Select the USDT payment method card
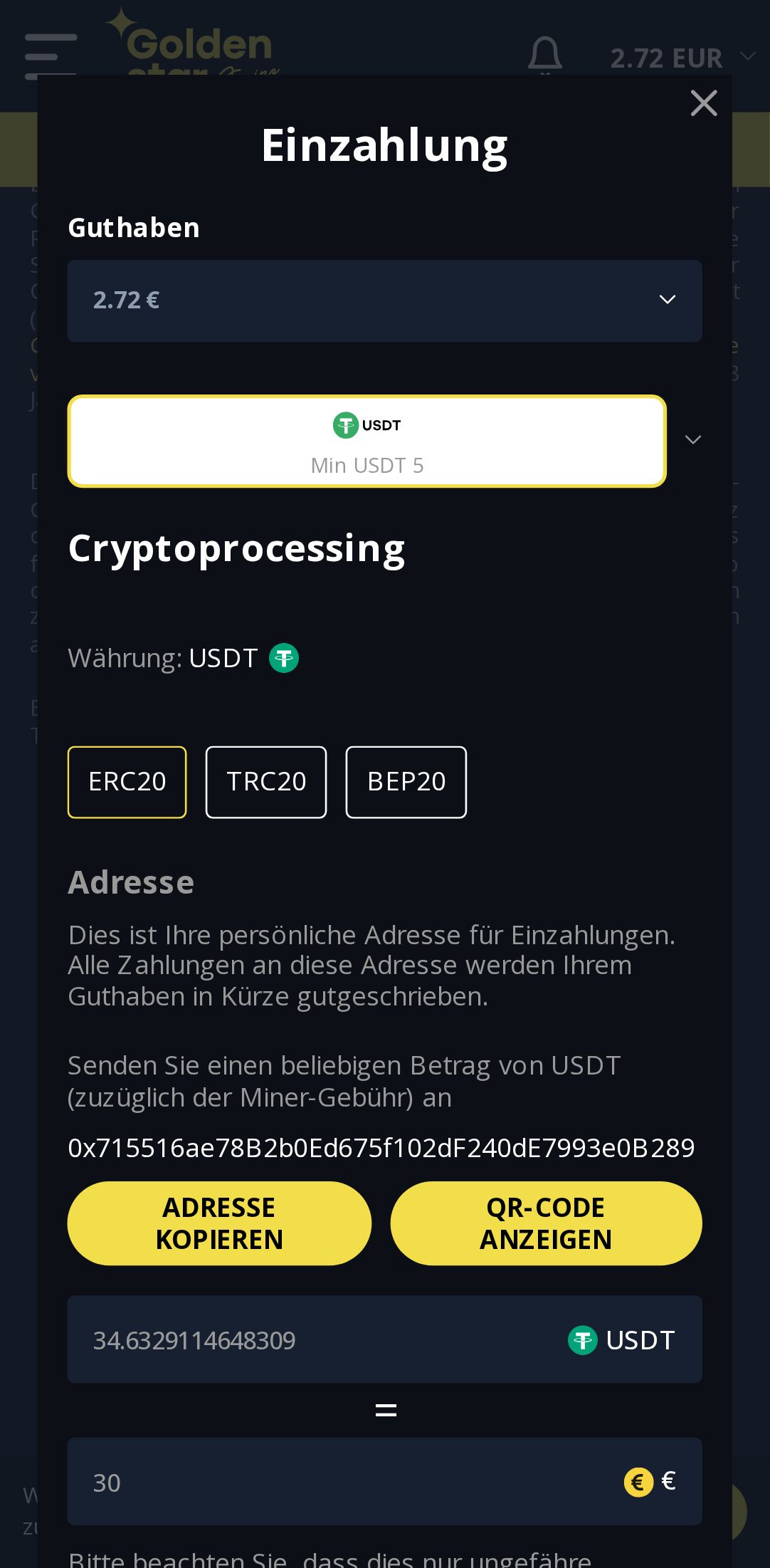The height and width of the screenshot is (1568, 770). [366, 441]
